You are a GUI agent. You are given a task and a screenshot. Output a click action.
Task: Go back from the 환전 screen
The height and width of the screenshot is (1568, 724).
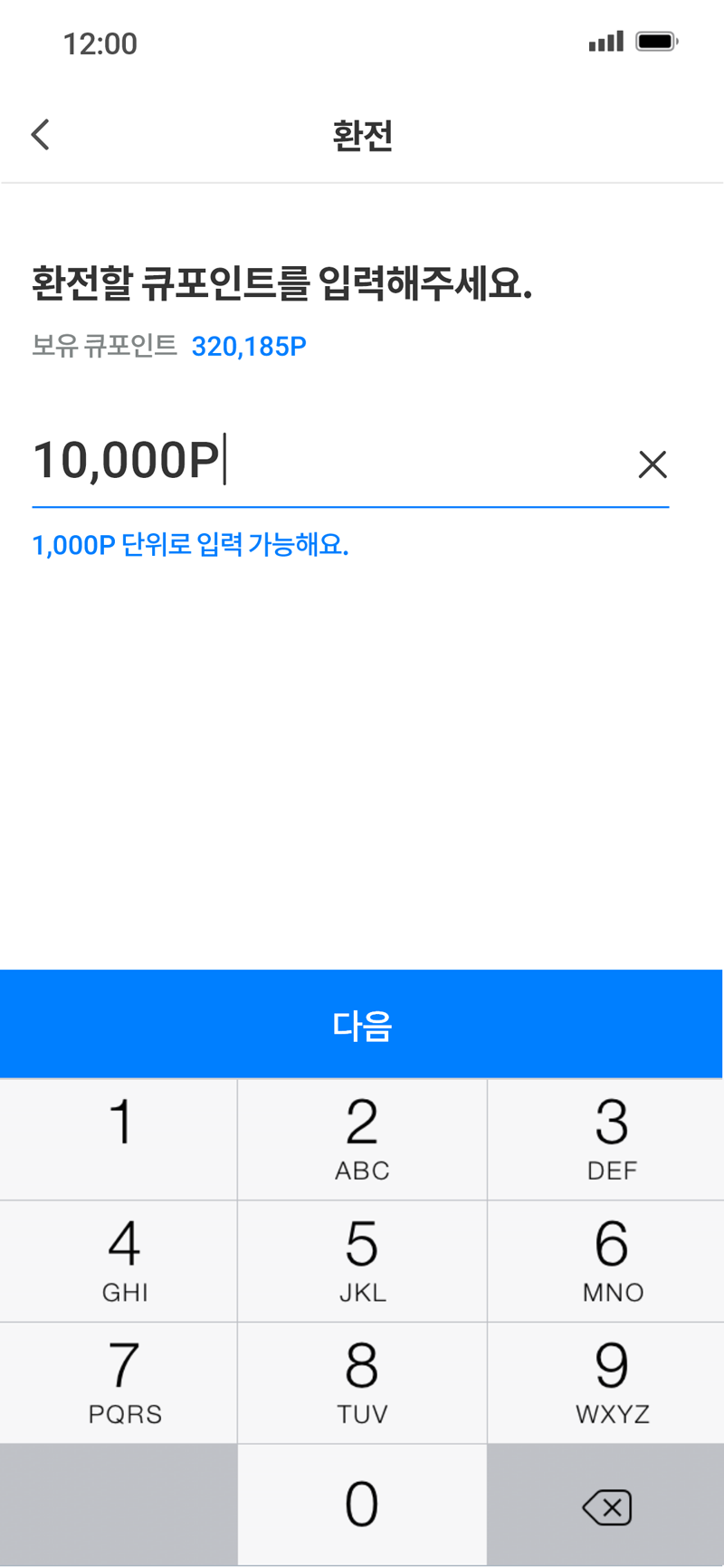tap(41, 135)
